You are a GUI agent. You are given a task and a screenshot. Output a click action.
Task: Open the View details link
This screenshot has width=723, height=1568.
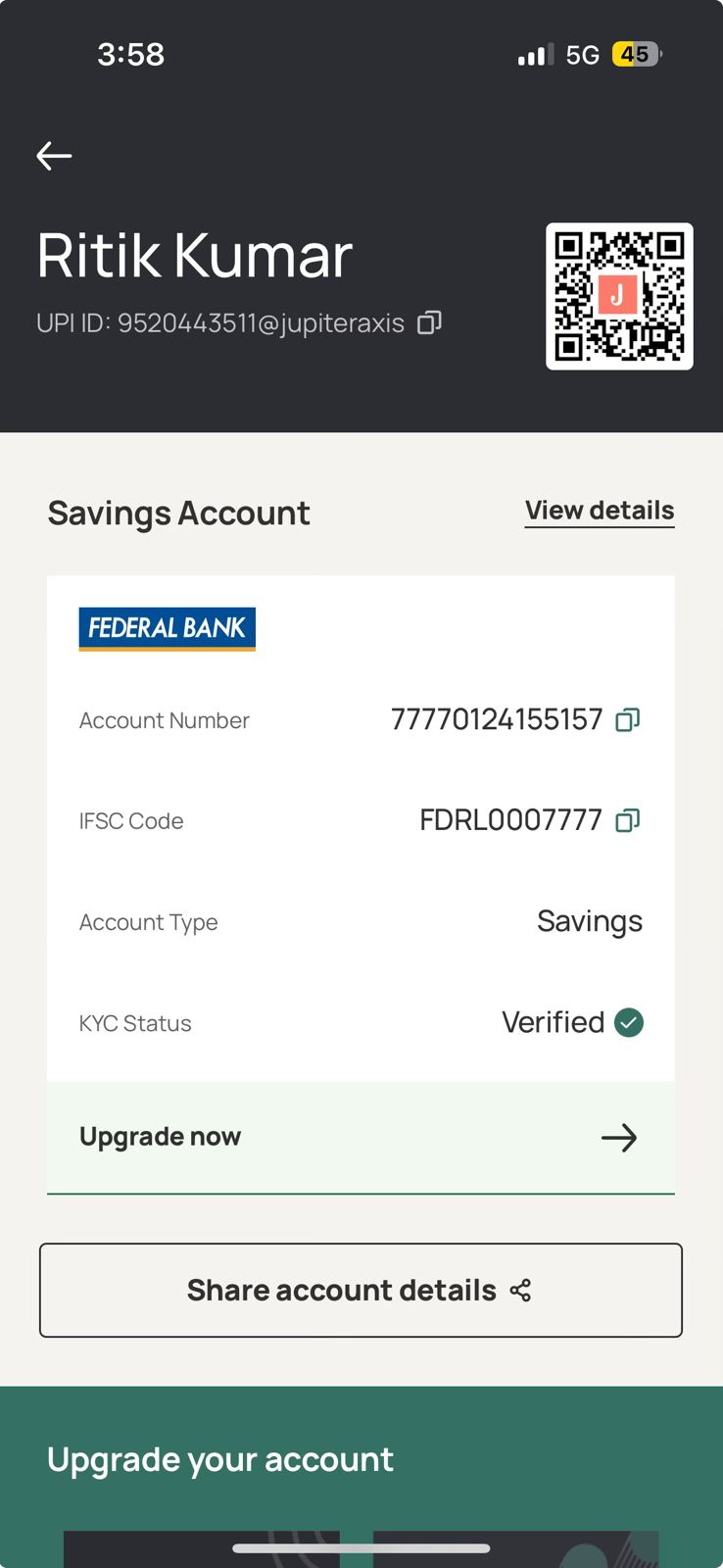click(600, 511)
